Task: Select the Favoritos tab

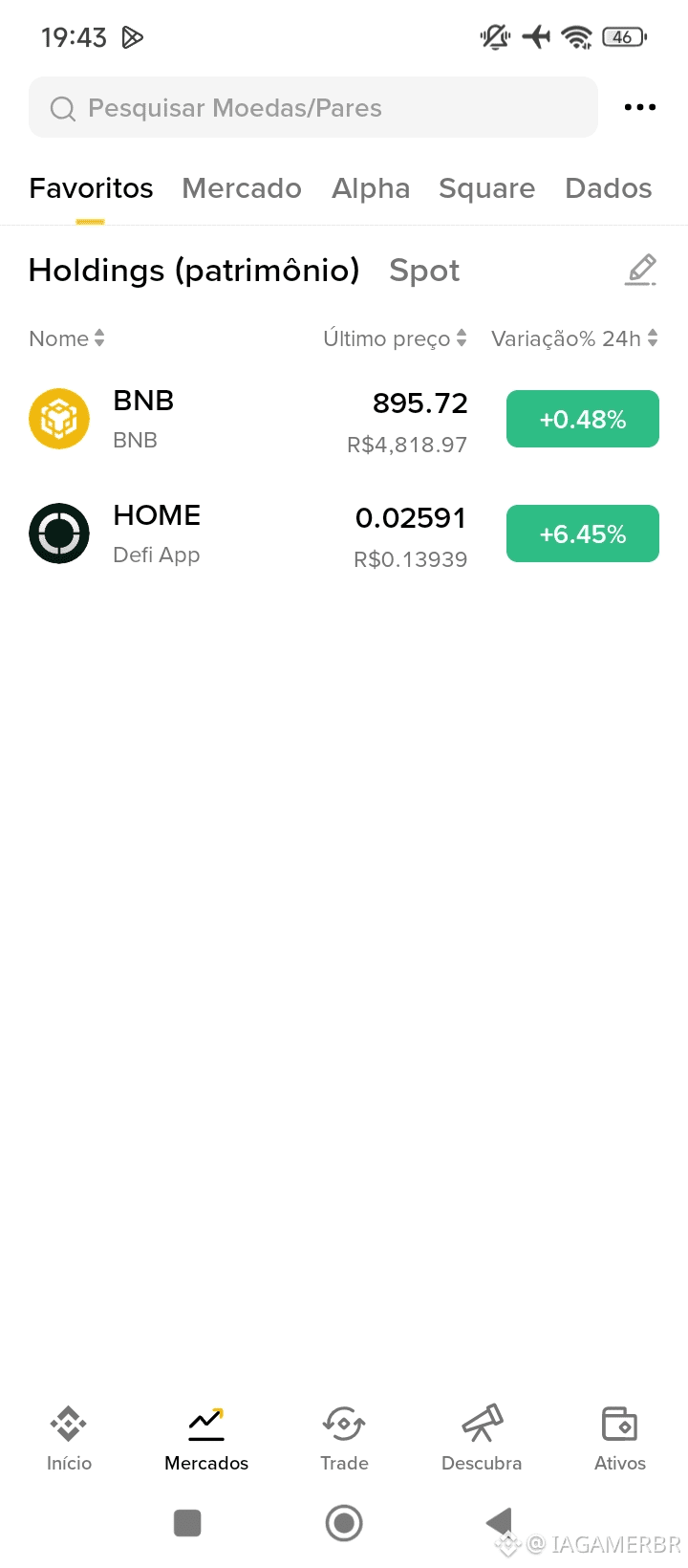Action: click(91, 188)
